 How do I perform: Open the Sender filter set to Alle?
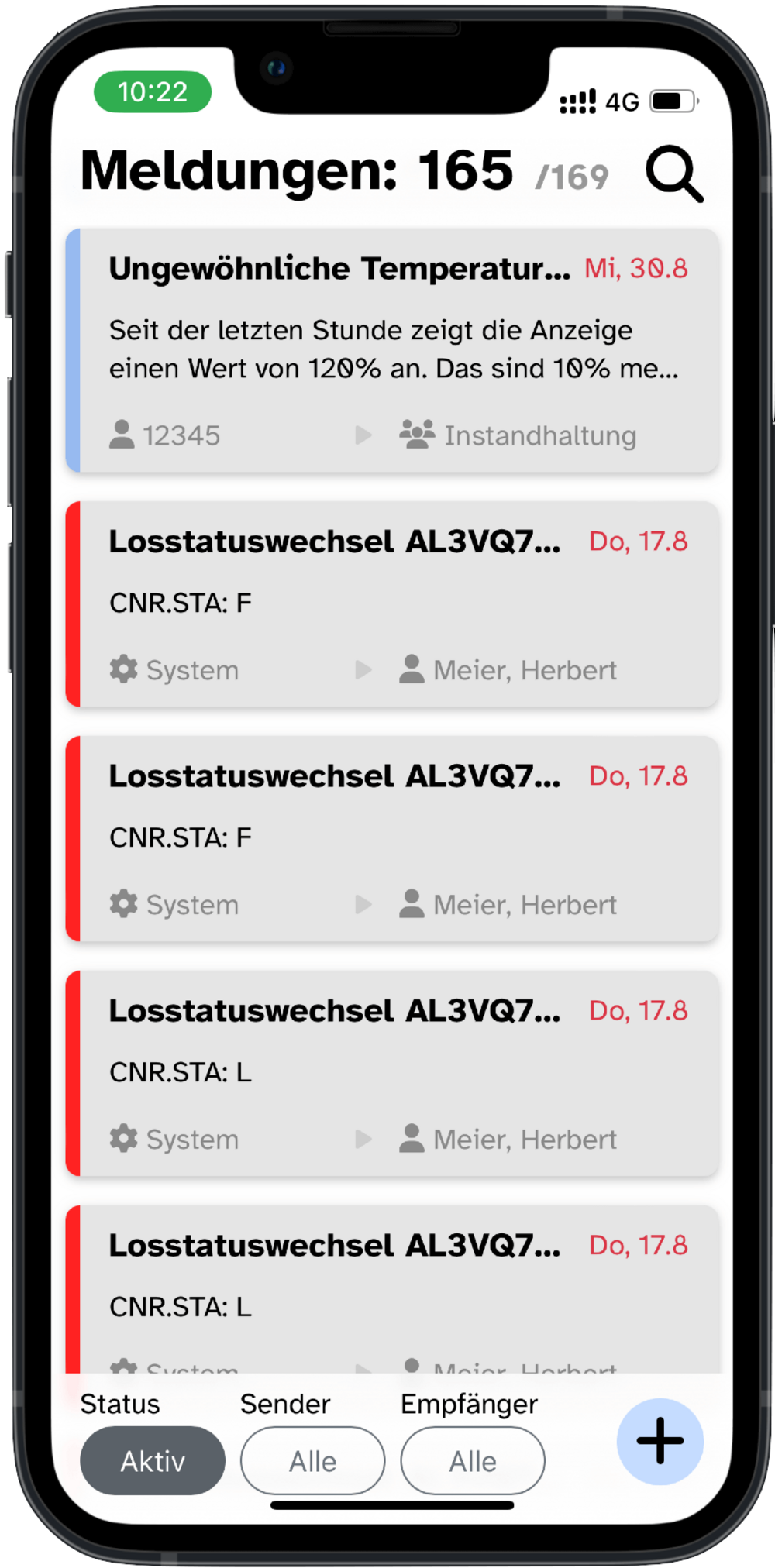pos(313,1460)
